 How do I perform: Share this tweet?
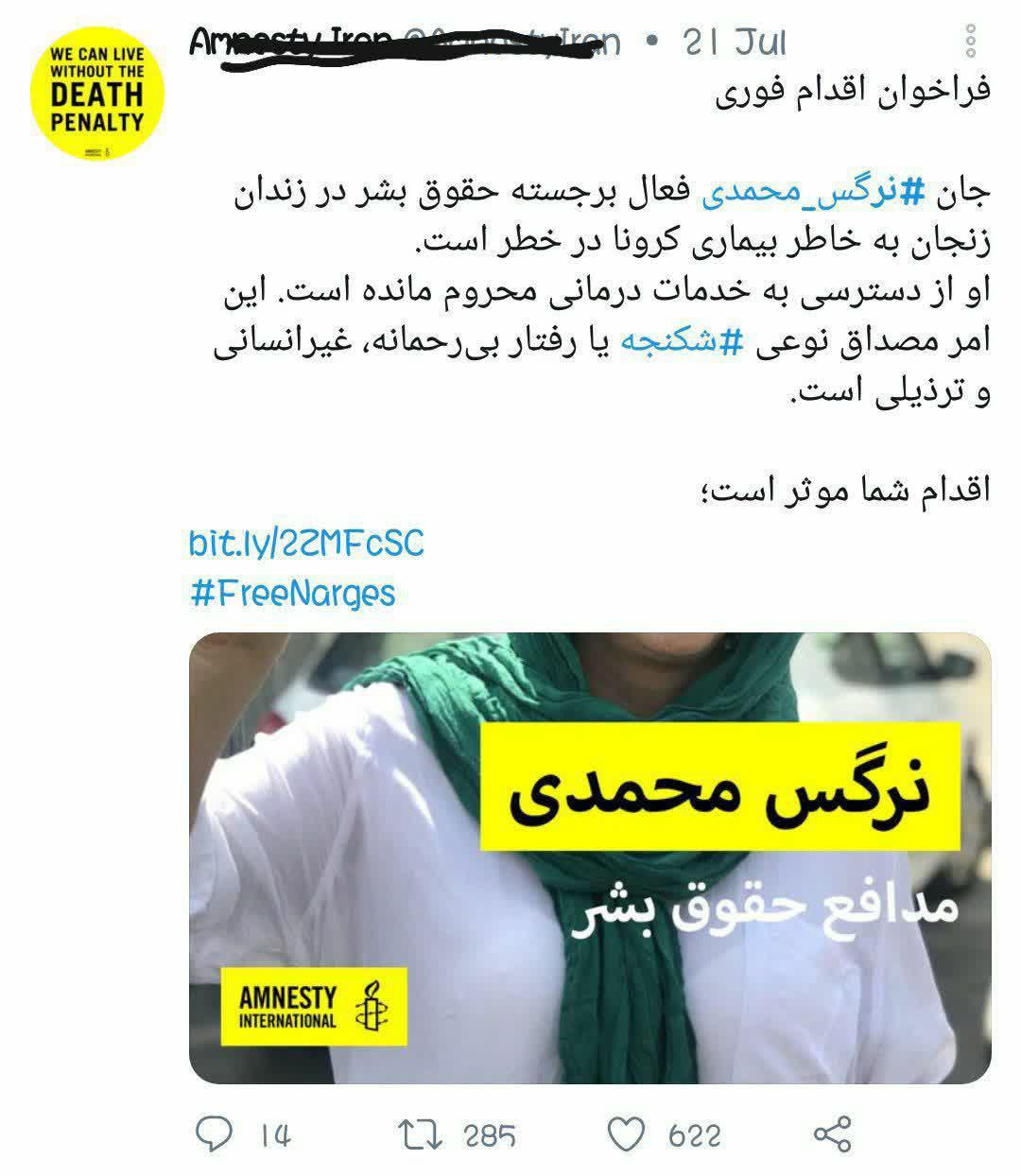pos(832,1133)
